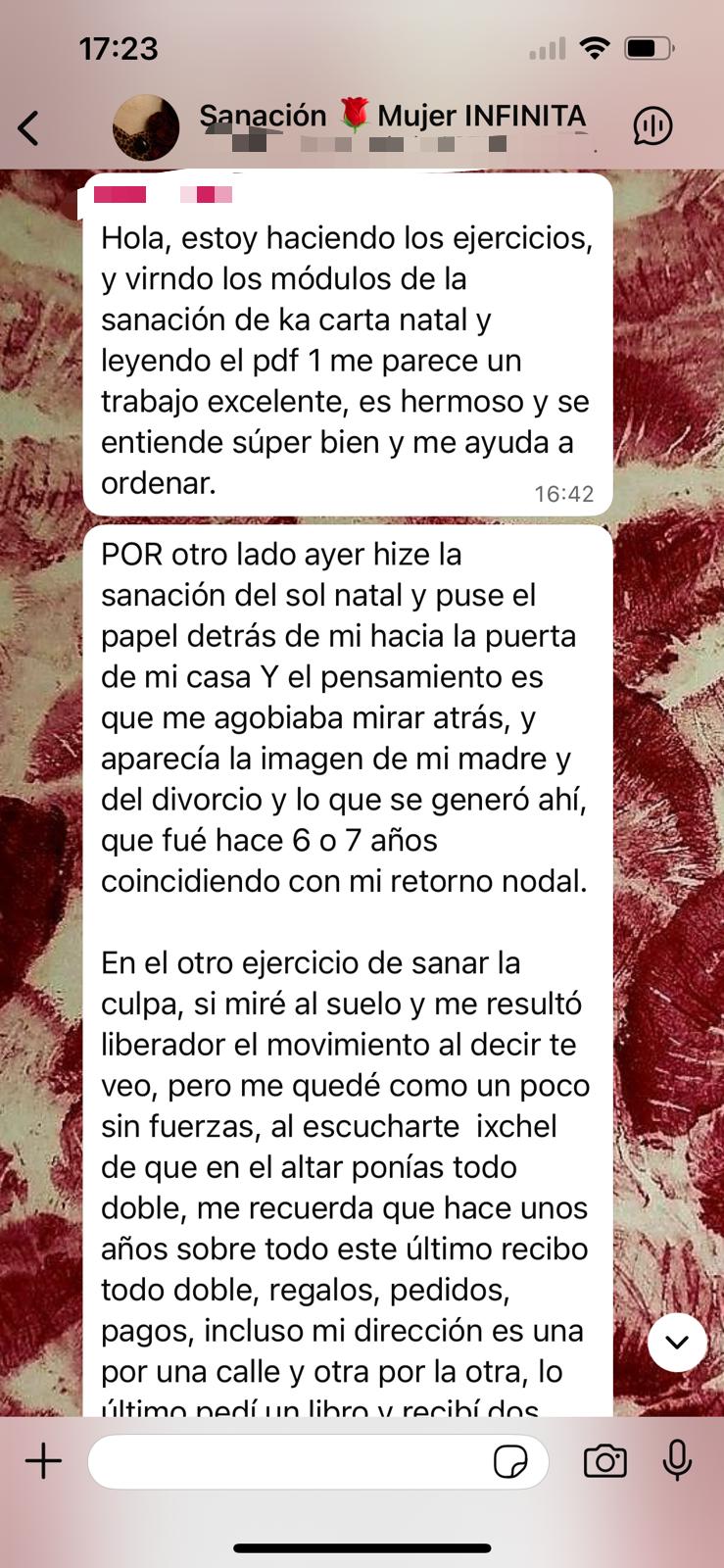Go back to the chat list

coord(29,127)
